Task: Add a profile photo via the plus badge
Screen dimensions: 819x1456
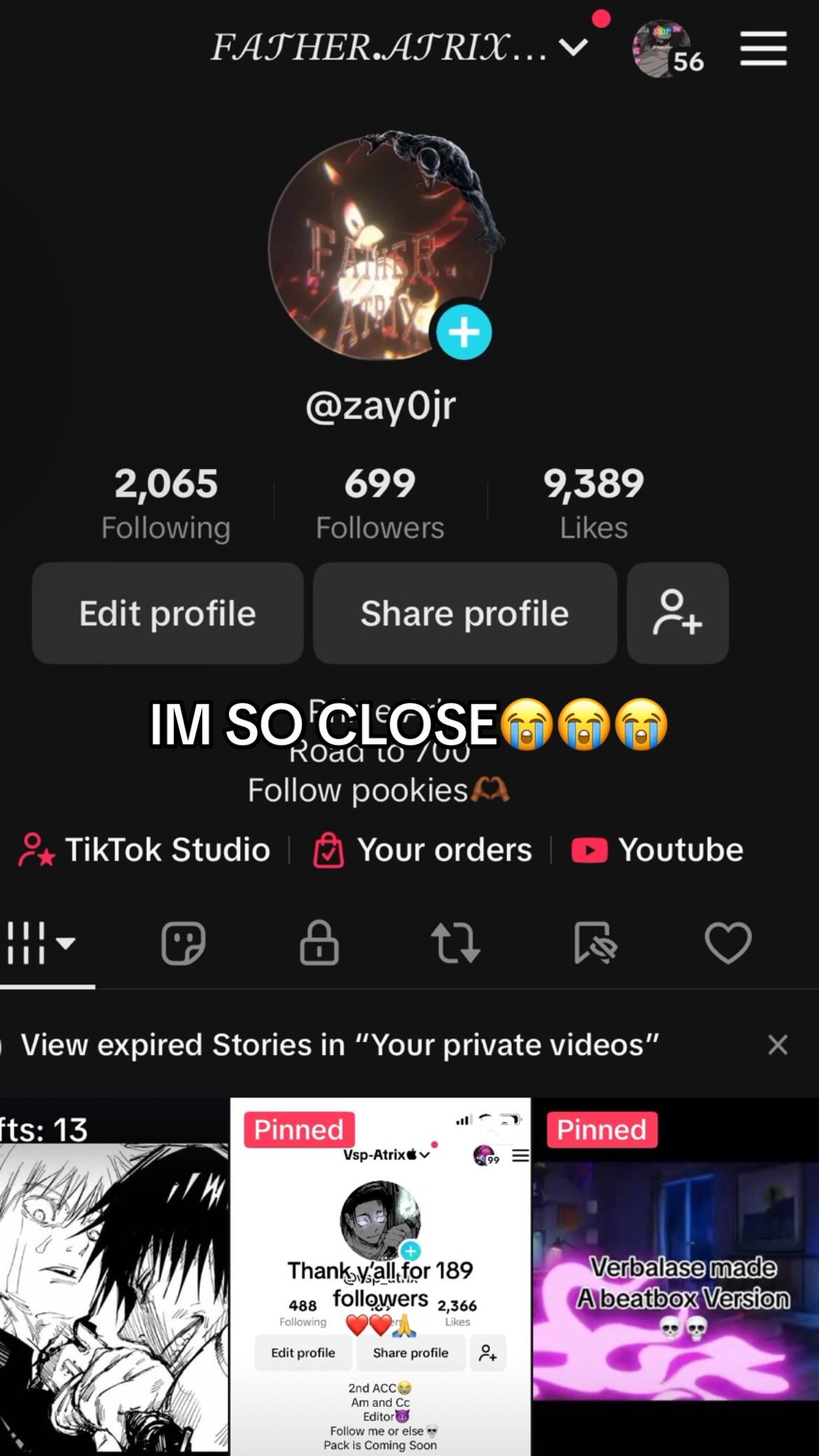Action: point(464,332)
